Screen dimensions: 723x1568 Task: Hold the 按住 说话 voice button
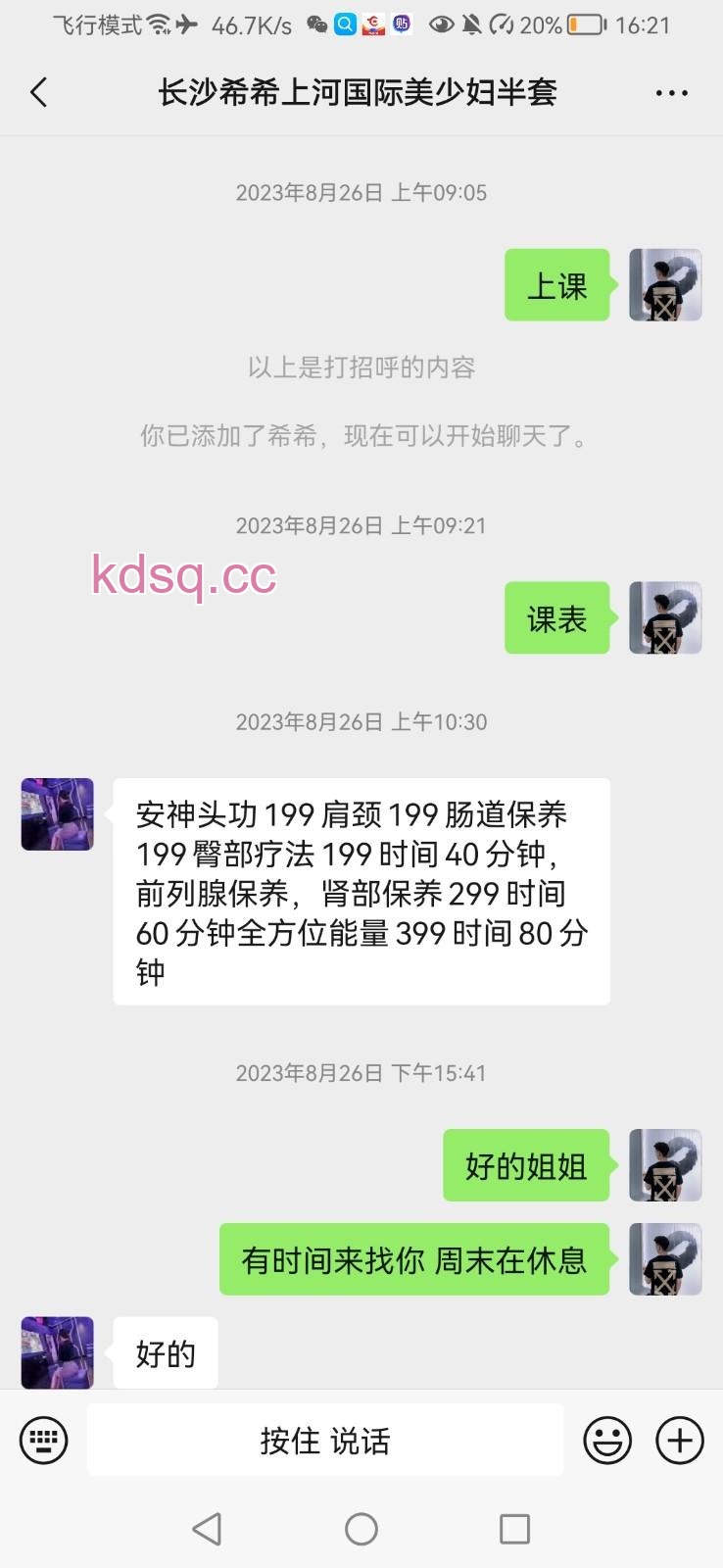click(x=325, y=1441)
